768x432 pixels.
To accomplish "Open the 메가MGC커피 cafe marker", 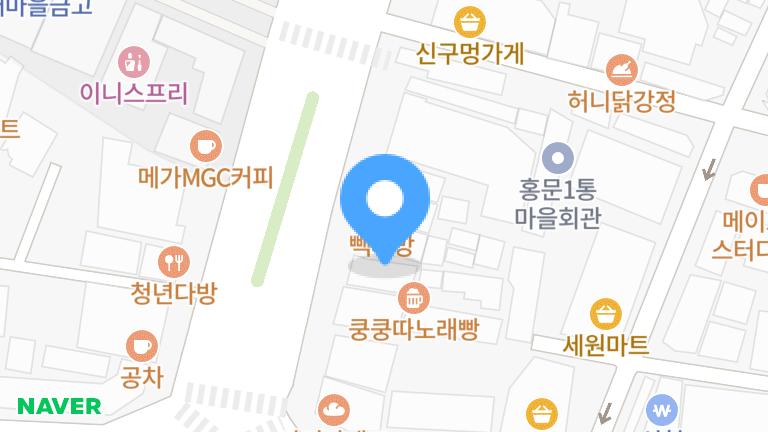I will (x=205, y=145).
